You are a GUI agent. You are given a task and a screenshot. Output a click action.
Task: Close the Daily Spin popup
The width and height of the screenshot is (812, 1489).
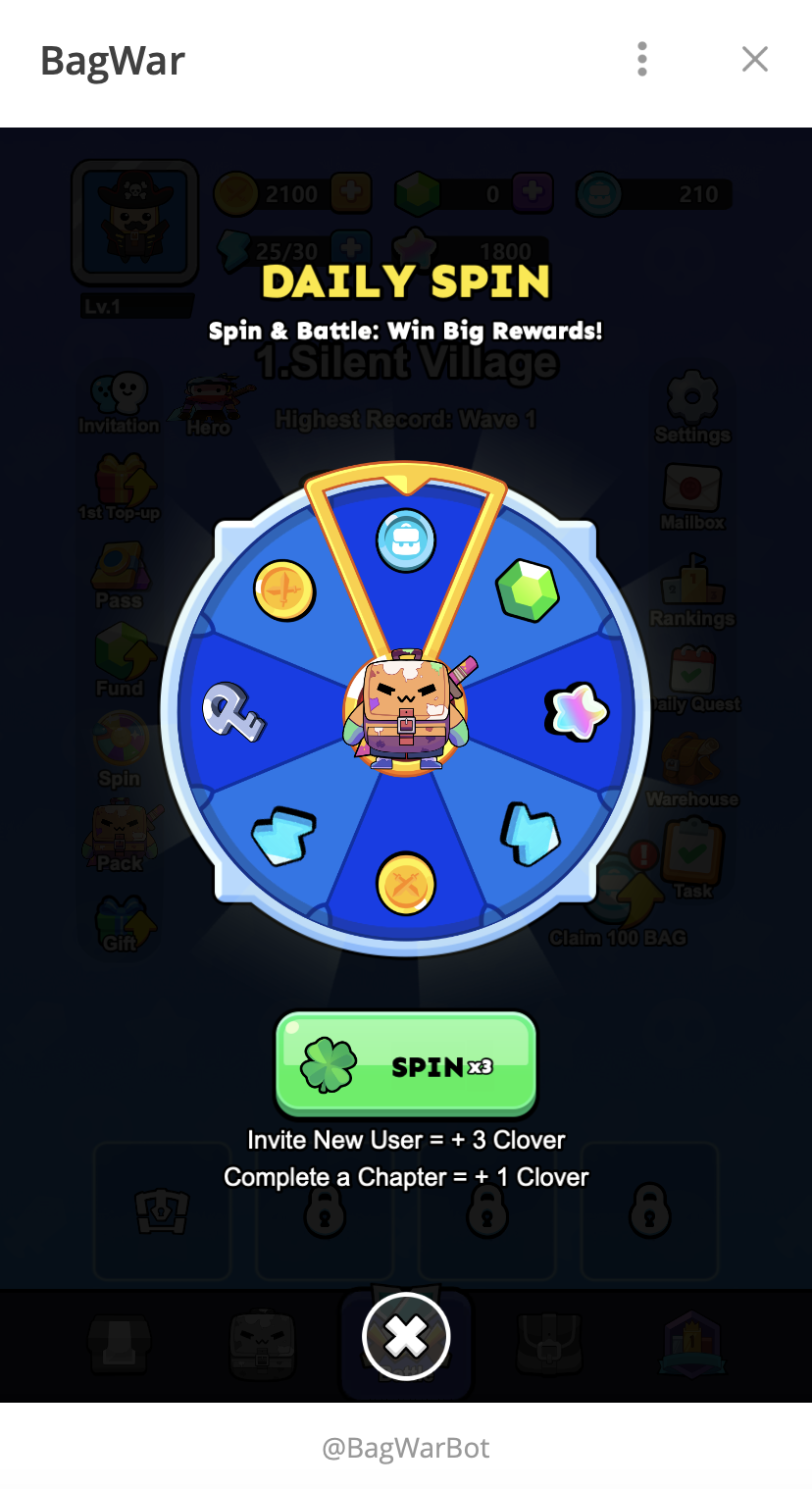(406, 1336)
